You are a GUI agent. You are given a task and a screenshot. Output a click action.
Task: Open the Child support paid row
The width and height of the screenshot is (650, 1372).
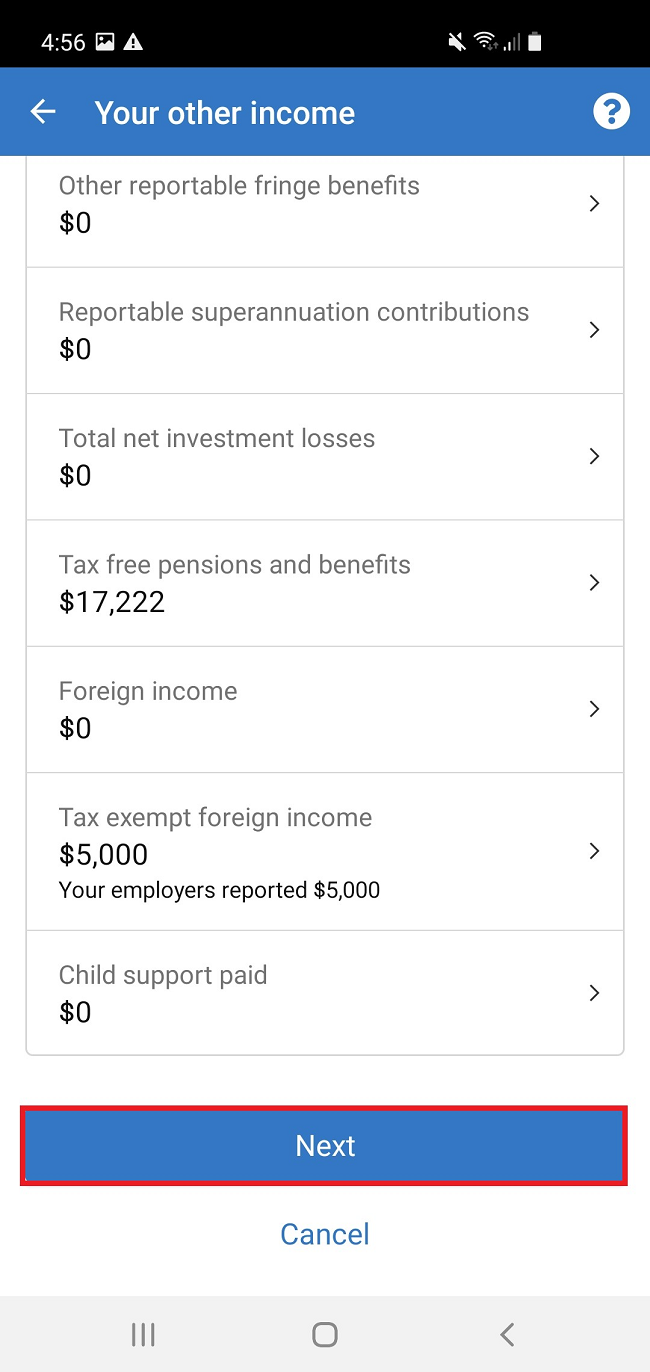tap(325, 993)
